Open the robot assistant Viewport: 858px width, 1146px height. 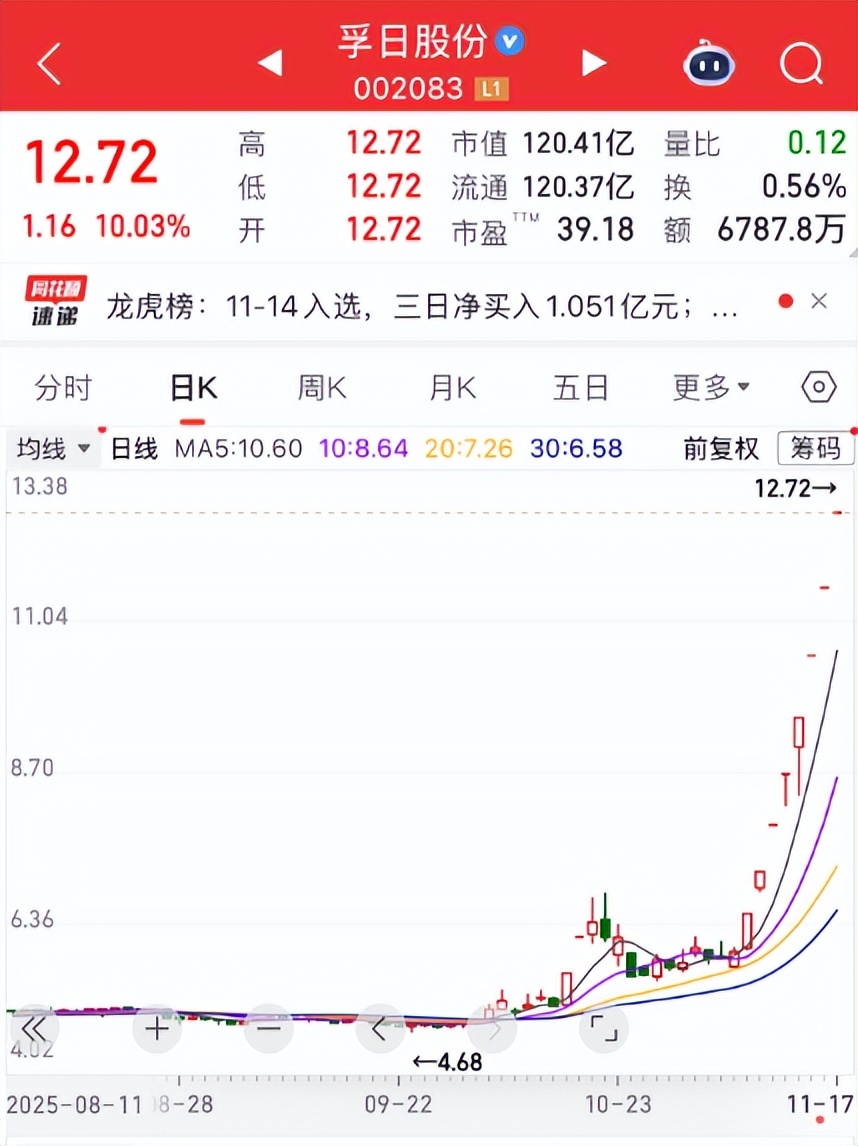[709, 65]
